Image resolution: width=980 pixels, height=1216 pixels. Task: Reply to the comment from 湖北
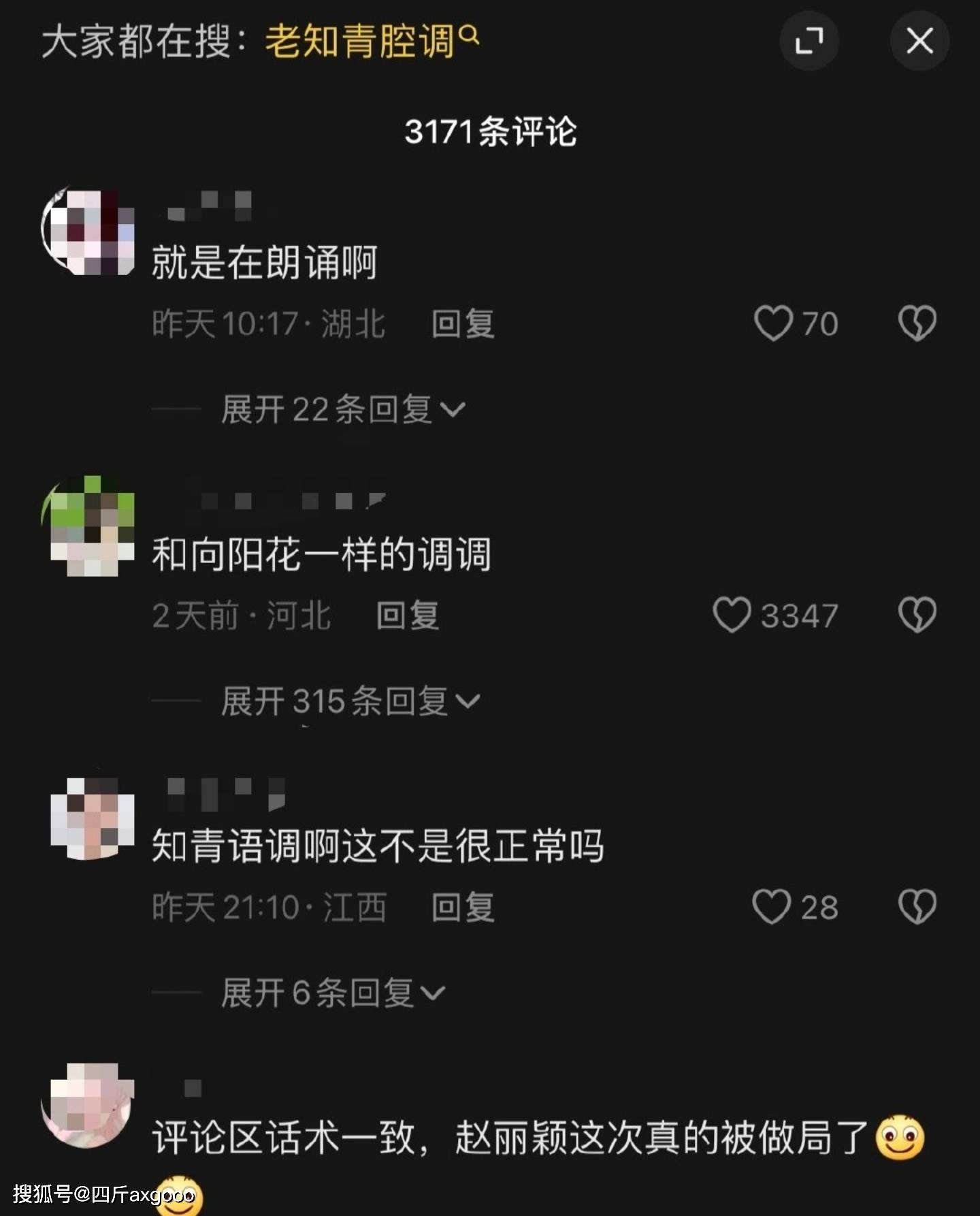pyautogui.click(x=463, y=323)
